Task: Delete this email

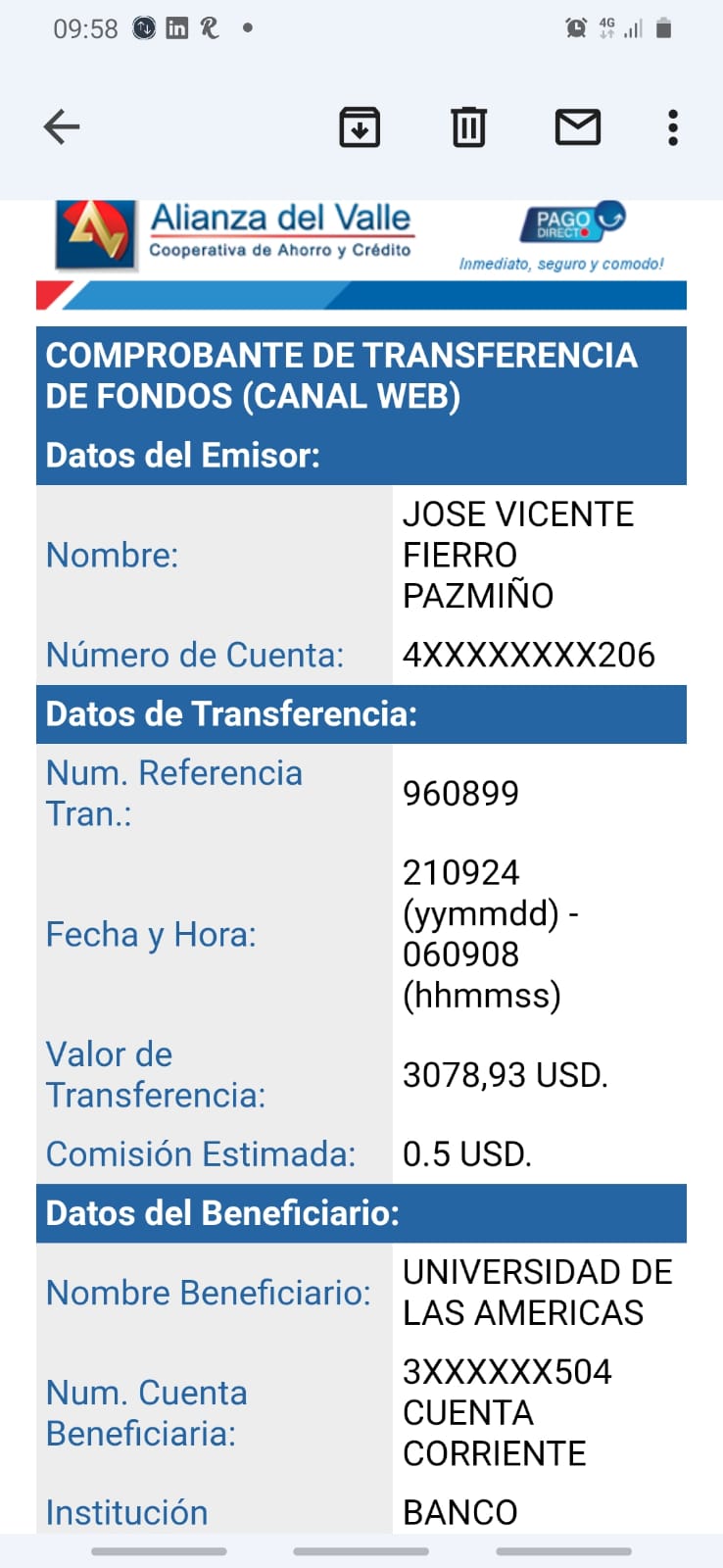Action: (468, 127)
